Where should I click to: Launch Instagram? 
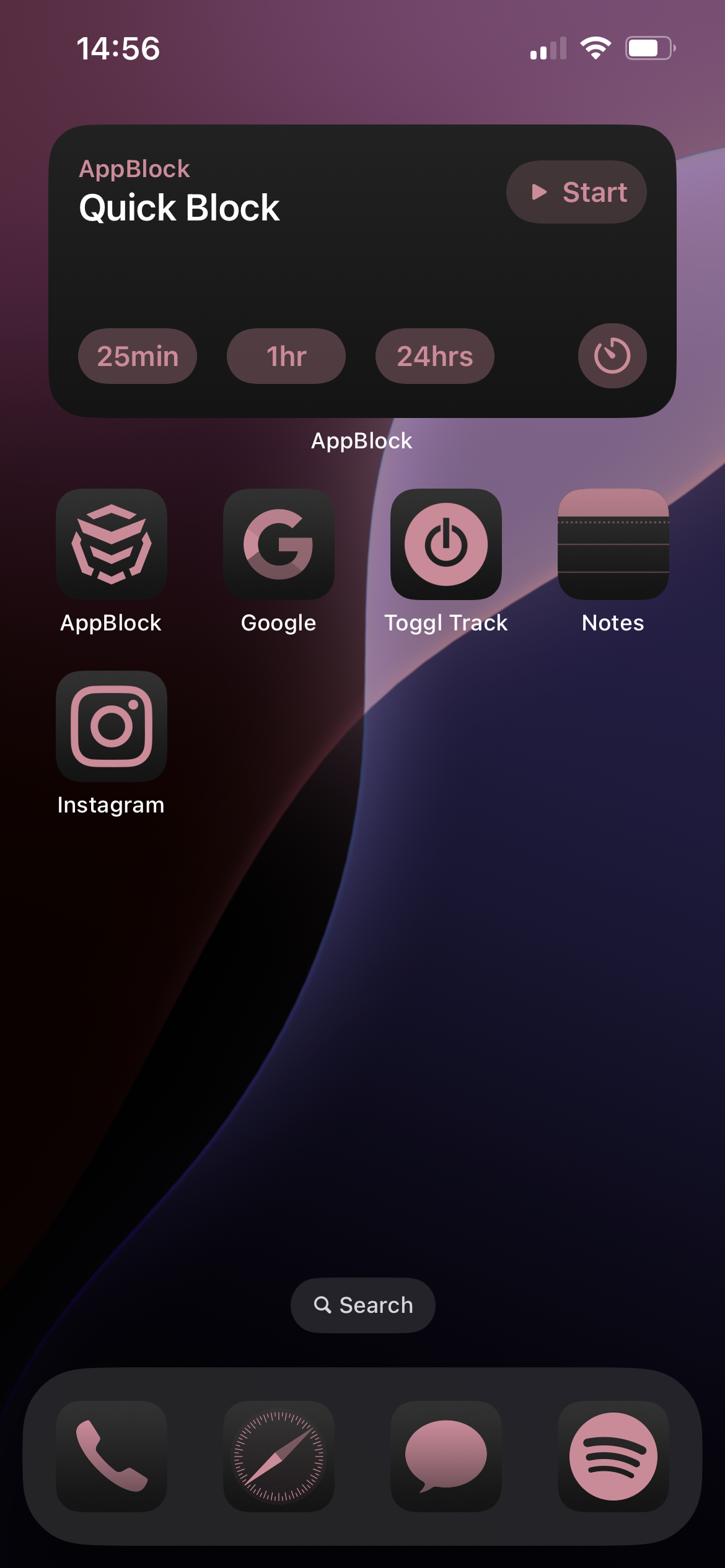[112, 726]
